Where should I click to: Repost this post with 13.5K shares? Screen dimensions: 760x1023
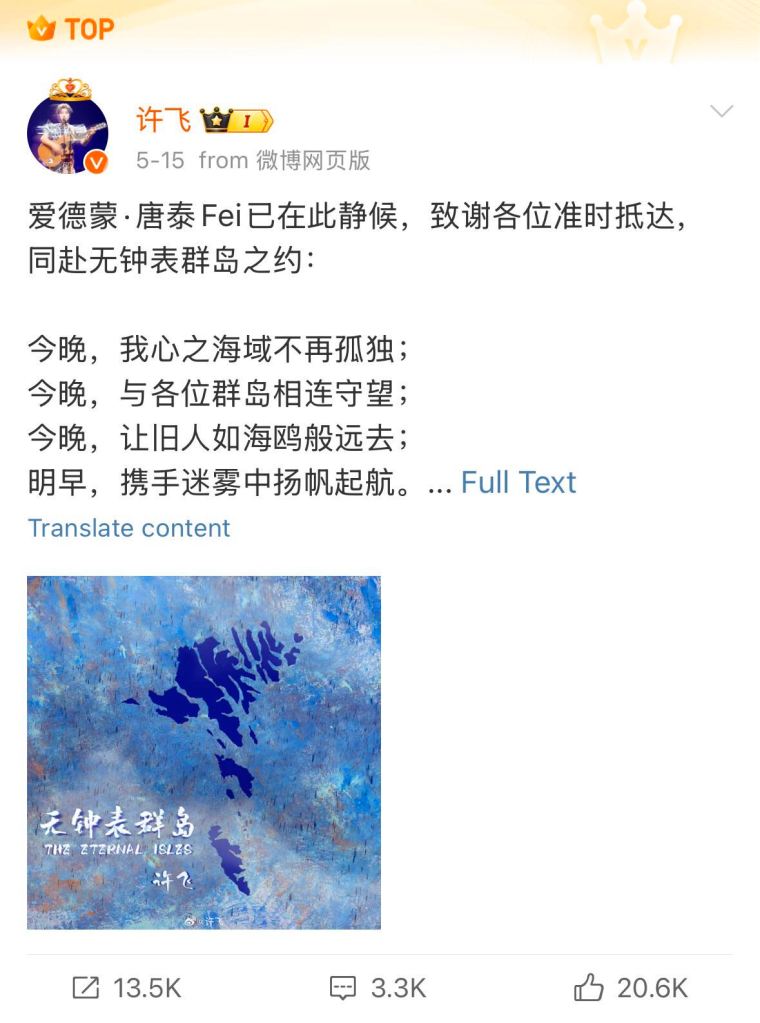coord(127,988)
